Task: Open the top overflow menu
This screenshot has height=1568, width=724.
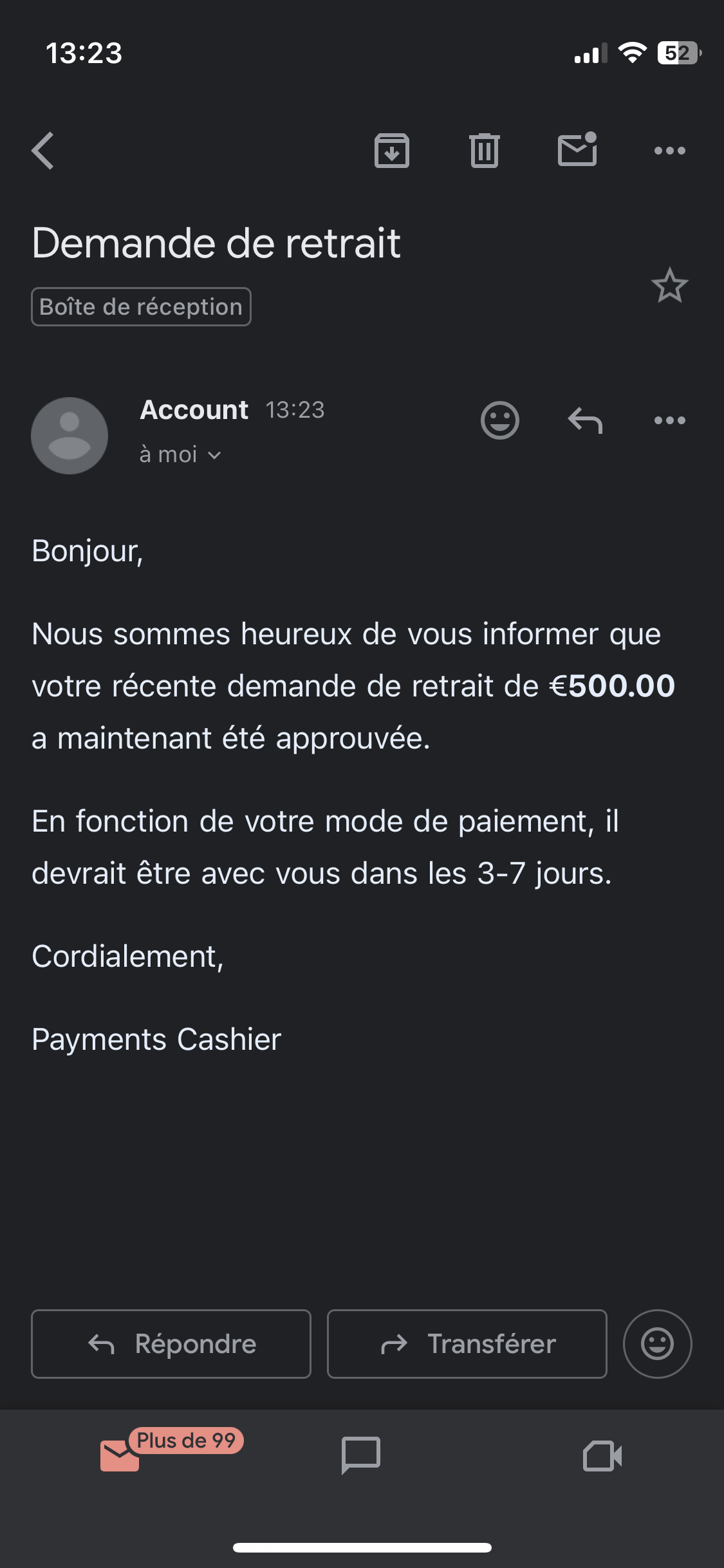Action: click(670, 151)
